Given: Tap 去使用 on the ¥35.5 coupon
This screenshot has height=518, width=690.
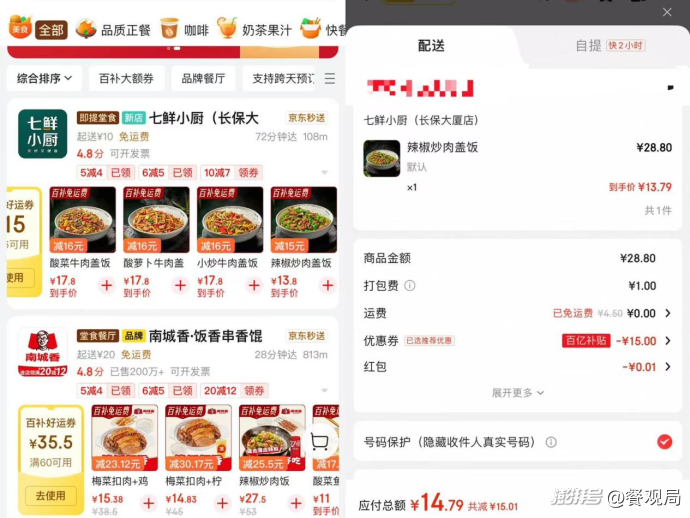Looking at the screenshot, I should (50, 495).
